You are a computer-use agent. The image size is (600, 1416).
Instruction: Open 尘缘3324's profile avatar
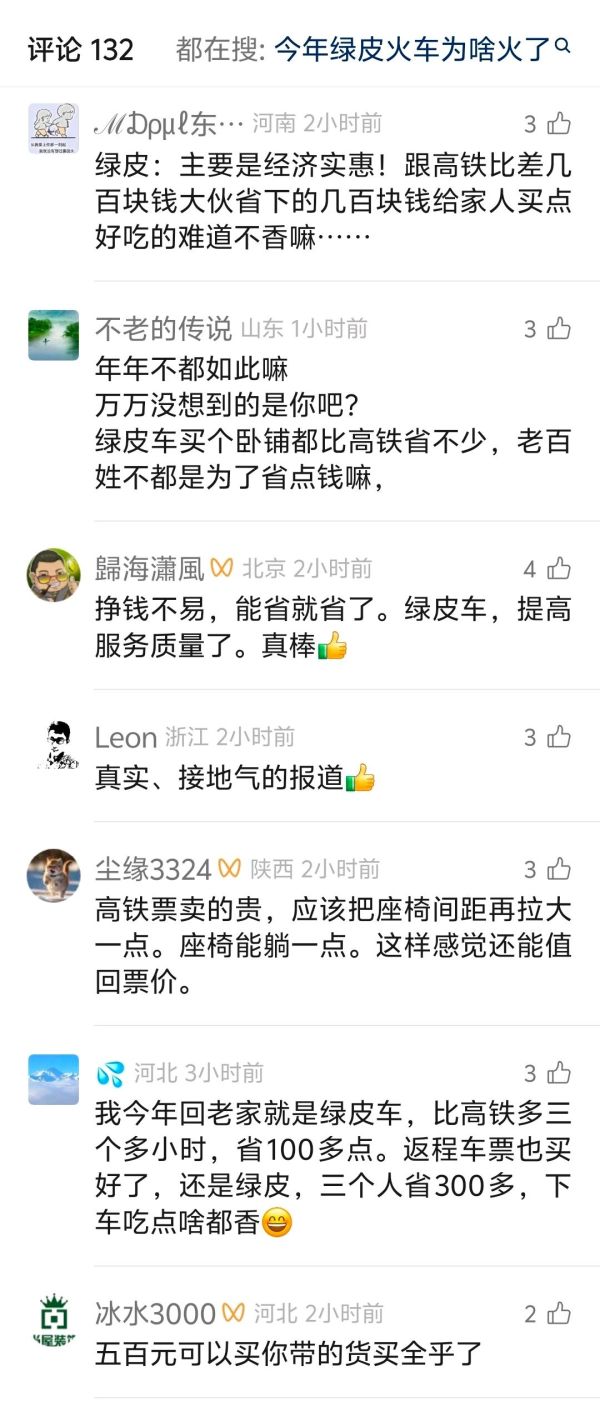click(53, 876)
